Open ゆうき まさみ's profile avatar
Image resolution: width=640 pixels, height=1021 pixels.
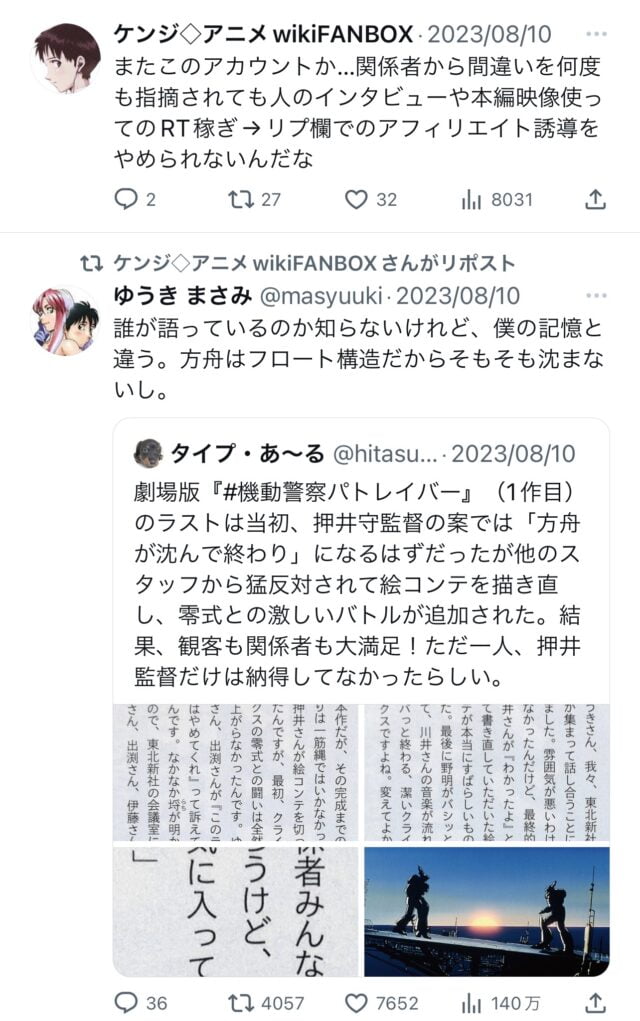pos(67,320)
